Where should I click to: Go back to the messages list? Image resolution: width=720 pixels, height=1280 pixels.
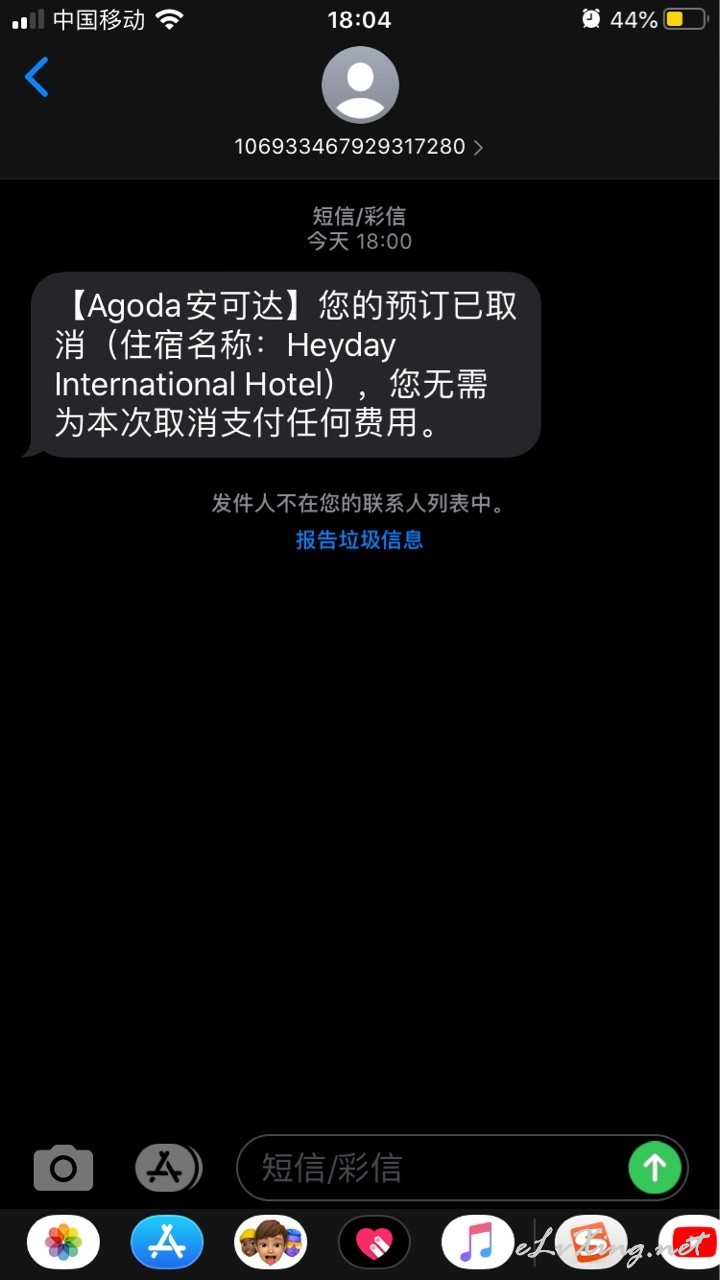pyautogui.click(x=37, y=77)
